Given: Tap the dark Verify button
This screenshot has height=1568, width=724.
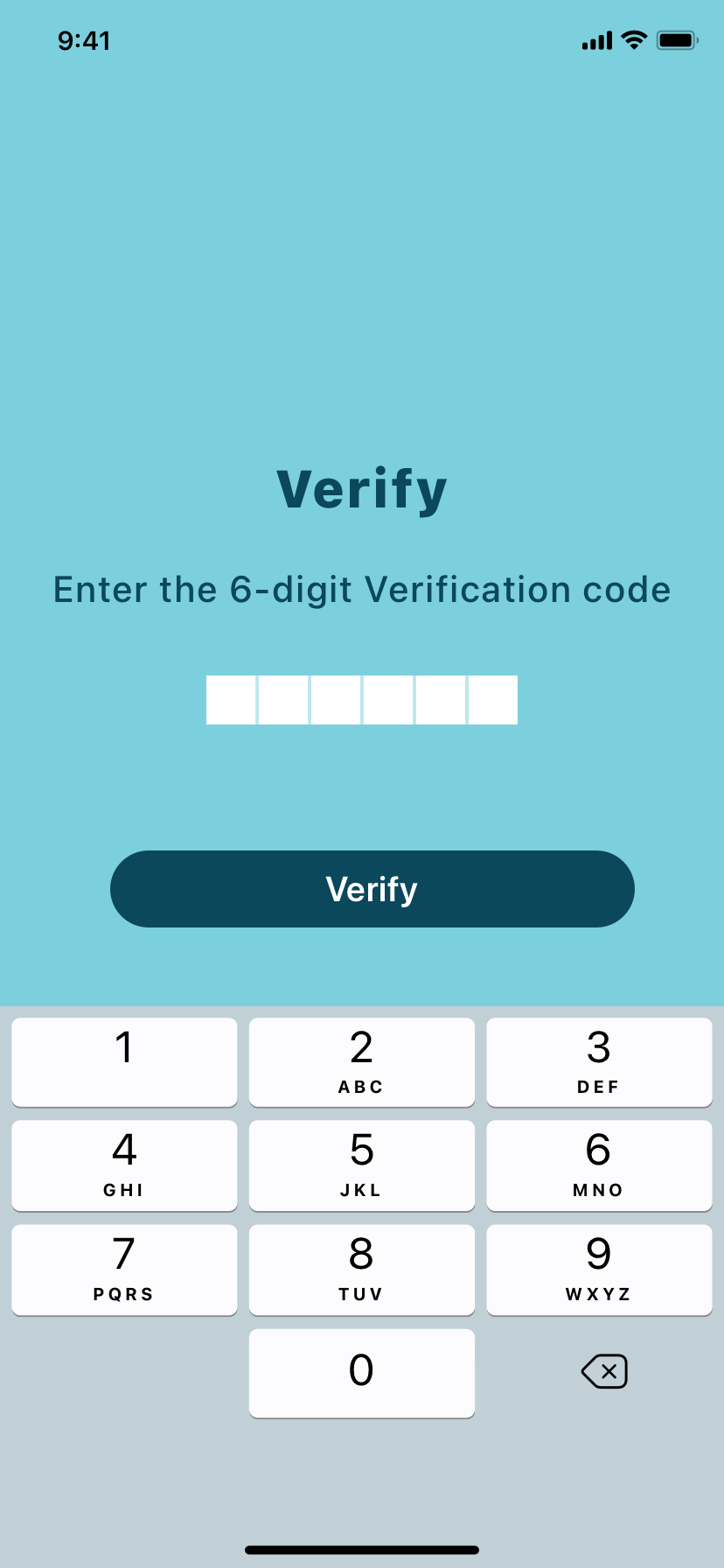Looking at the screenshot, I should click(x=372, y=889).
